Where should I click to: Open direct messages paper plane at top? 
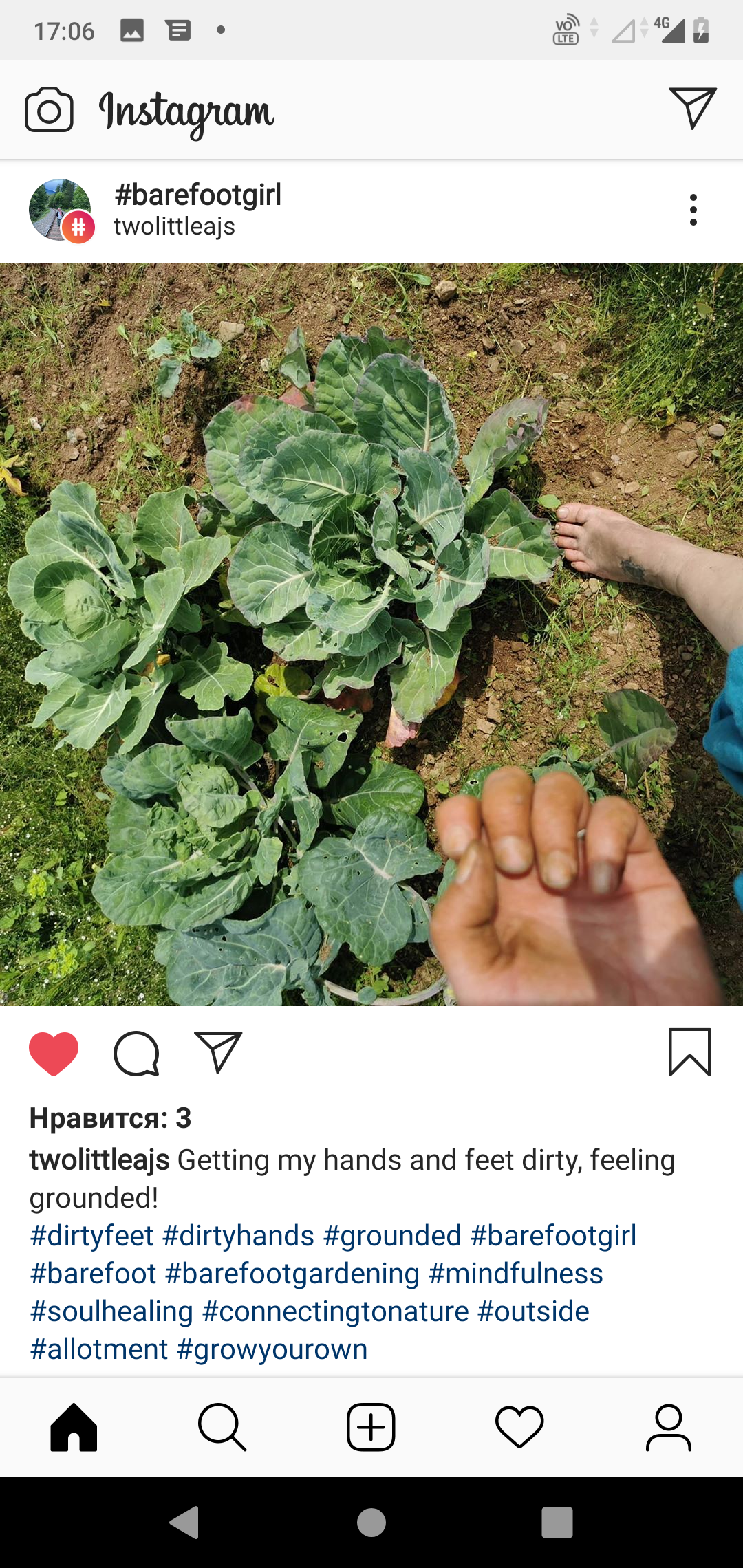point(693,108)
